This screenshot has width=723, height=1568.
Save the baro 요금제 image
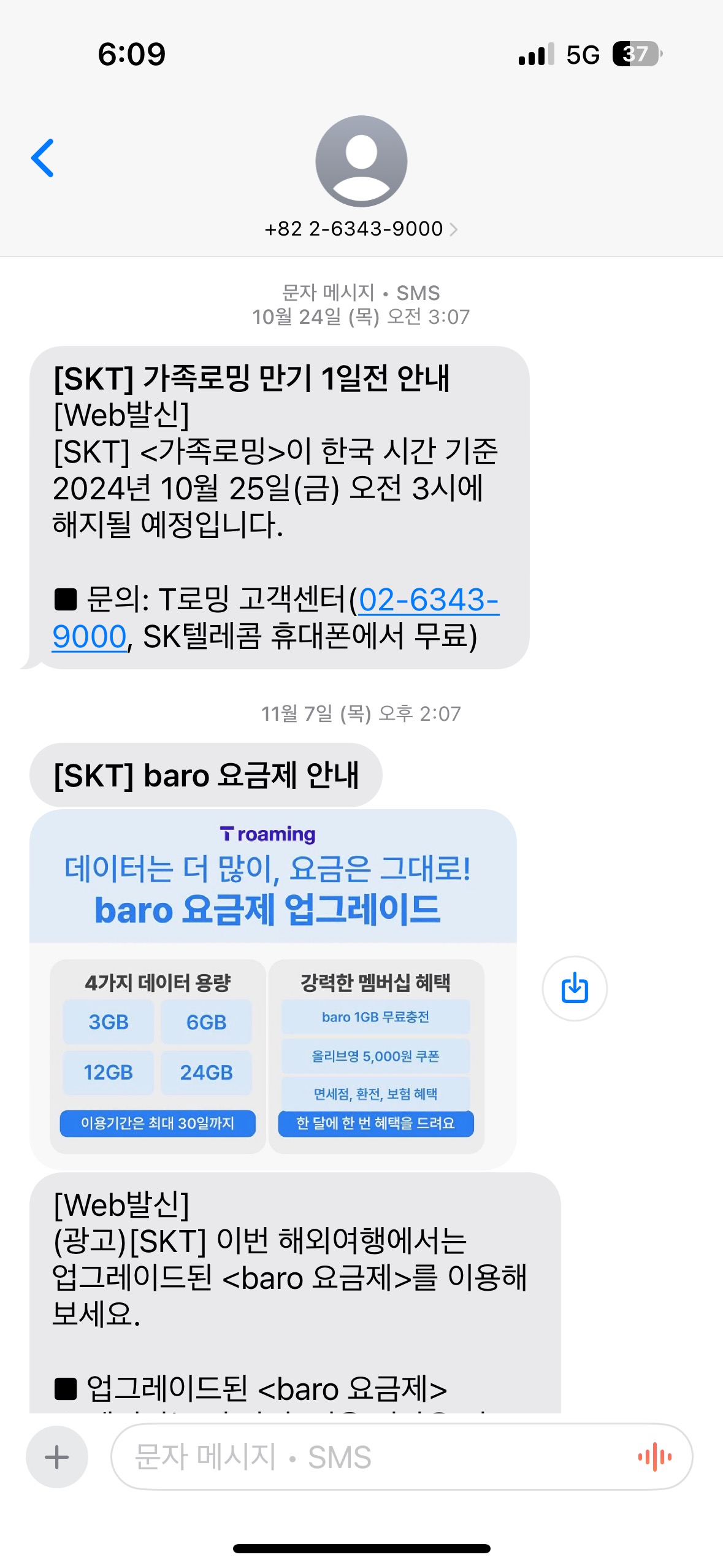click(x=574, y=988)
